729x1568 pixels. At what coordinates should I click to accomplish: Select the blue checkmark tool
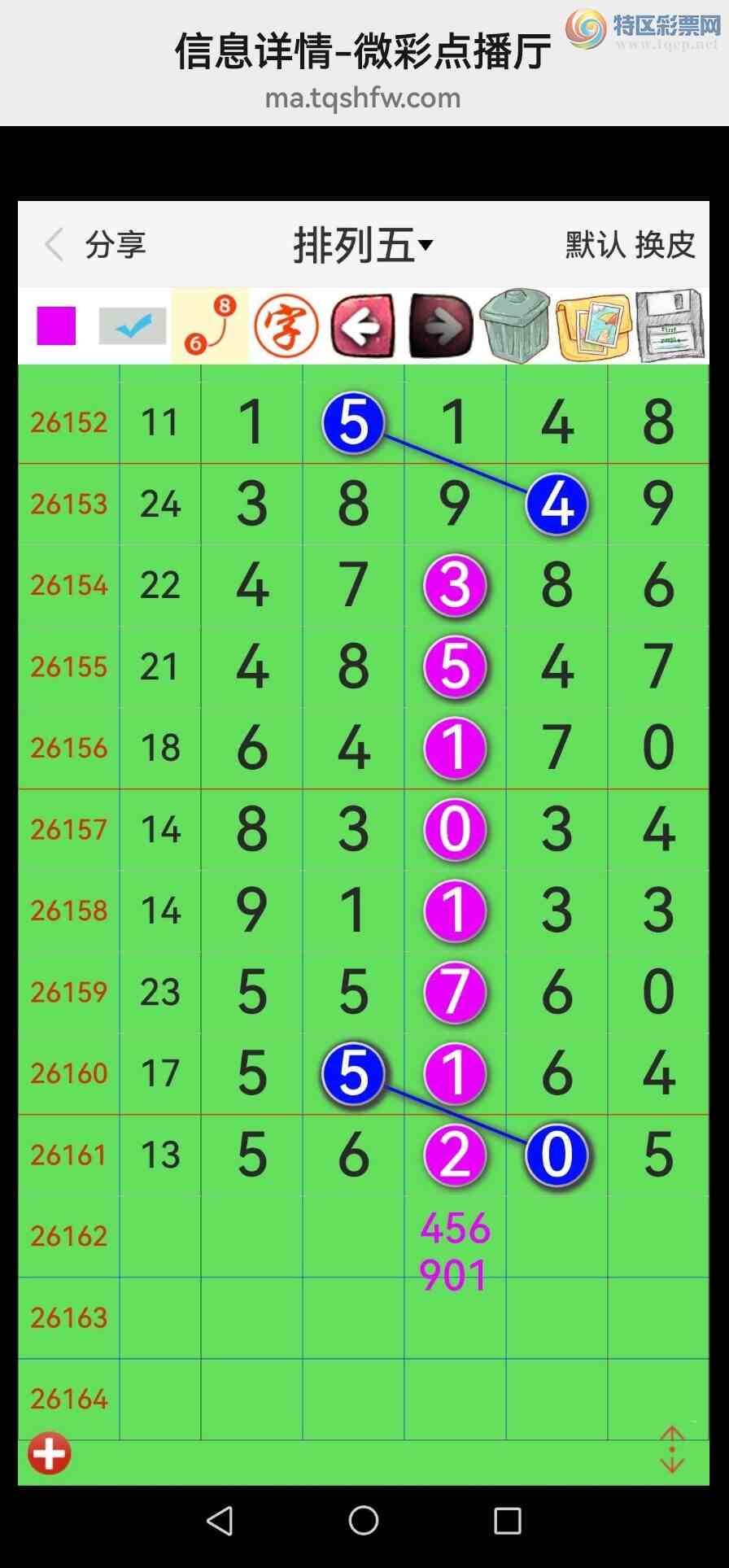pyautogui.click(x=133, y=326)
